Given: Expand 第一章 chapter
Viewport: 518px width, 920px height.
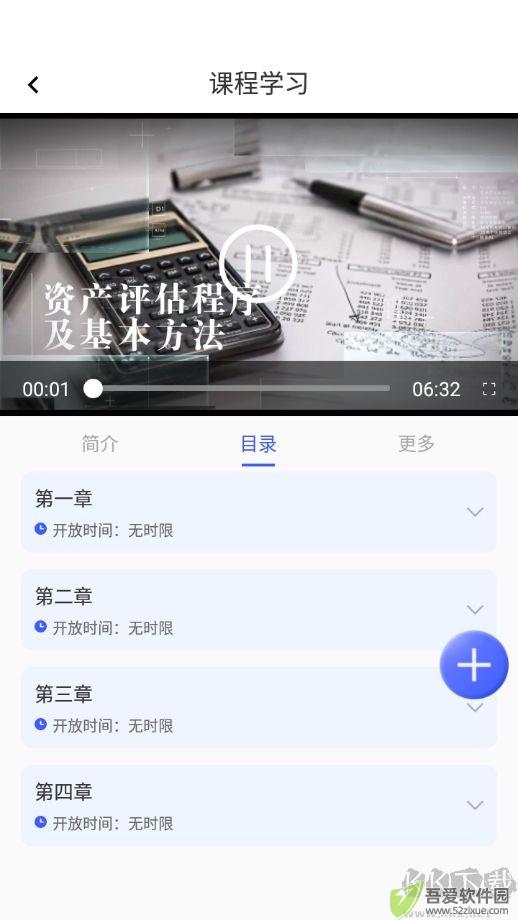Looking at the screenshot, I should [x=259, y=512].
